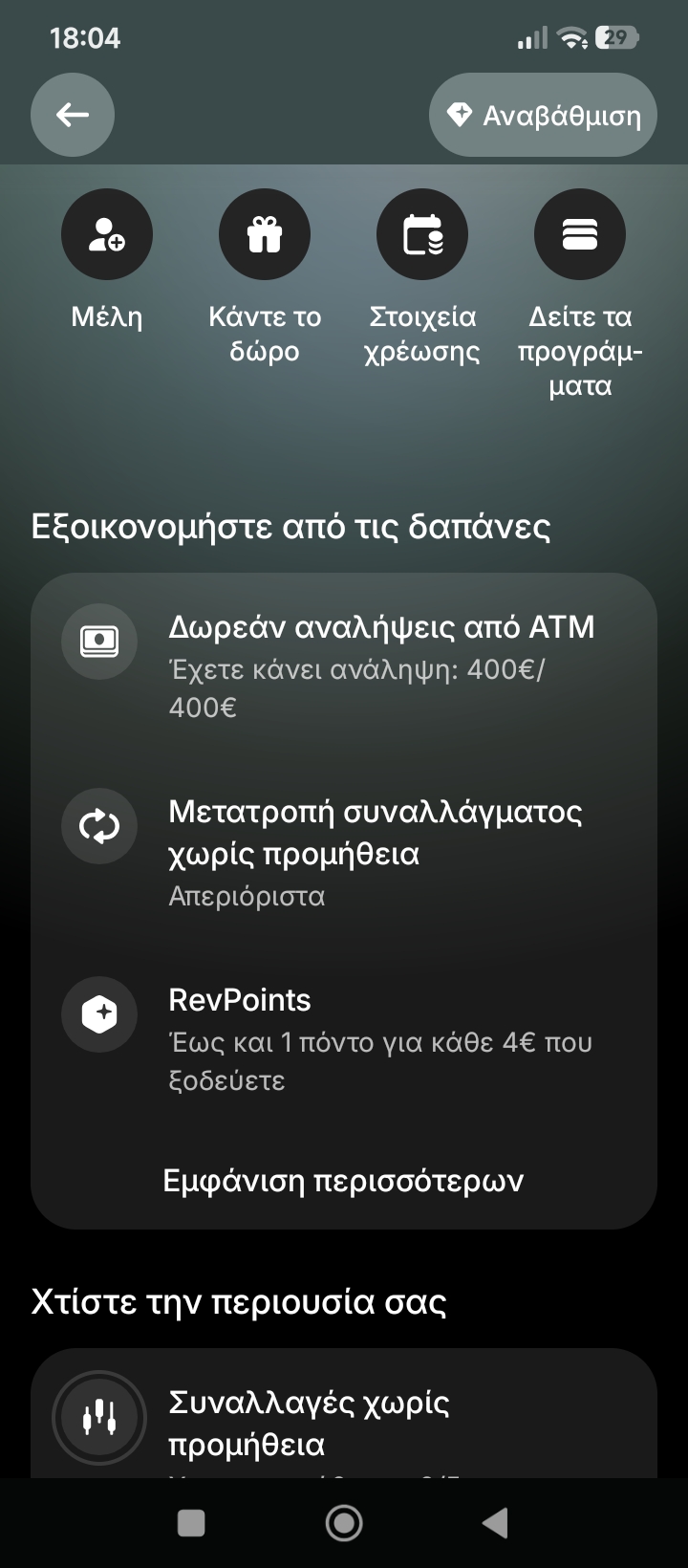Go back using the top arrow
This screenshot has height=1568, width=688.
point(73,116)
